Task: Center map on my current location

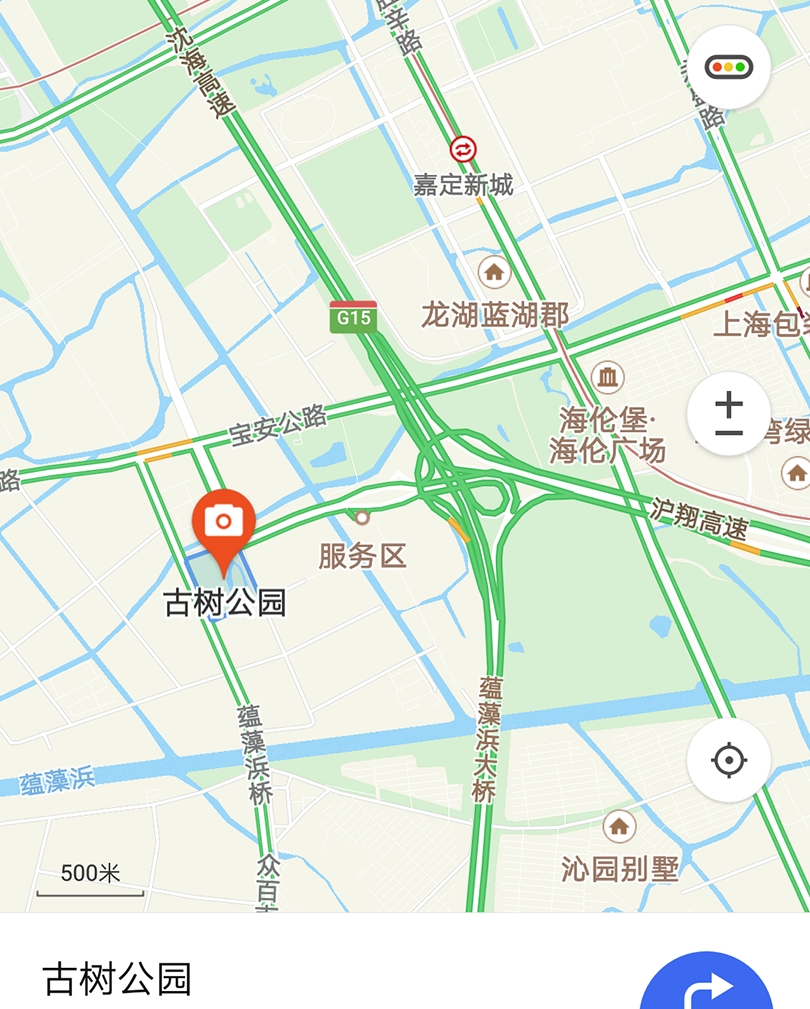Action: pyautogui.click(x=728, y=761)
